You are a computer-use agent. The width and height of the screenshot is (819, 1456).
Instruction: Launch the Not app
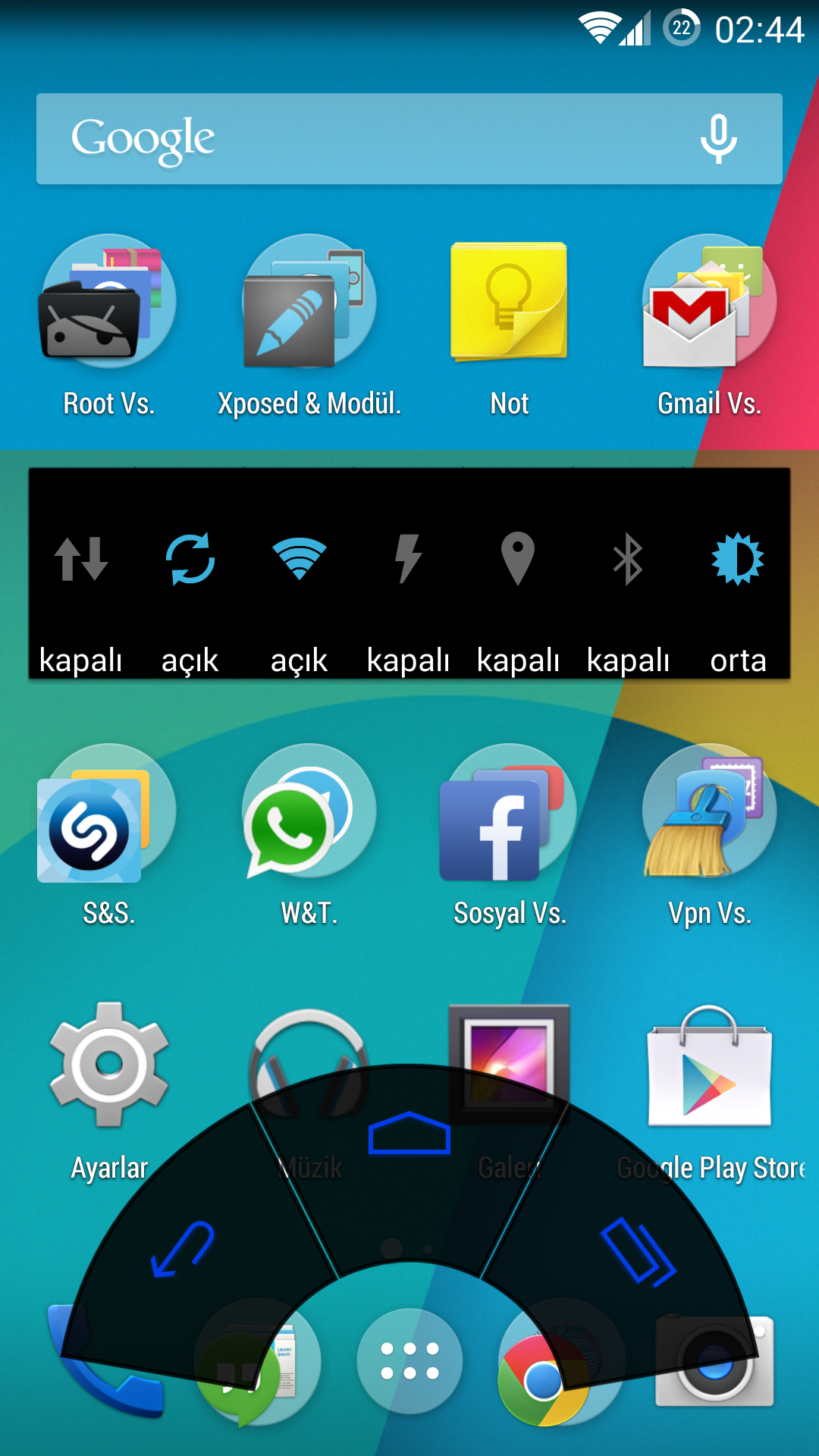click(x=509, y=303)
